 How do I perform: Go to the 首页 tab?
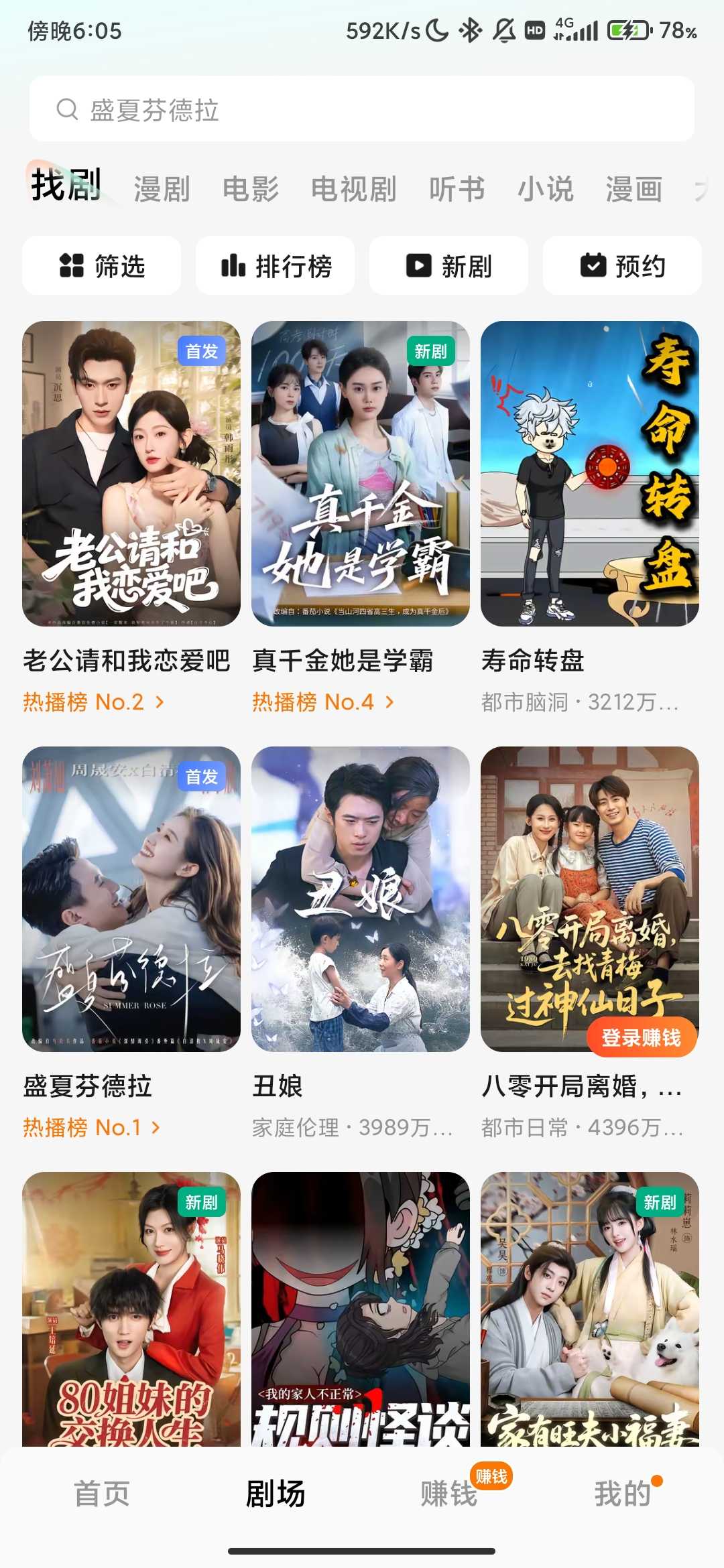102,1494
